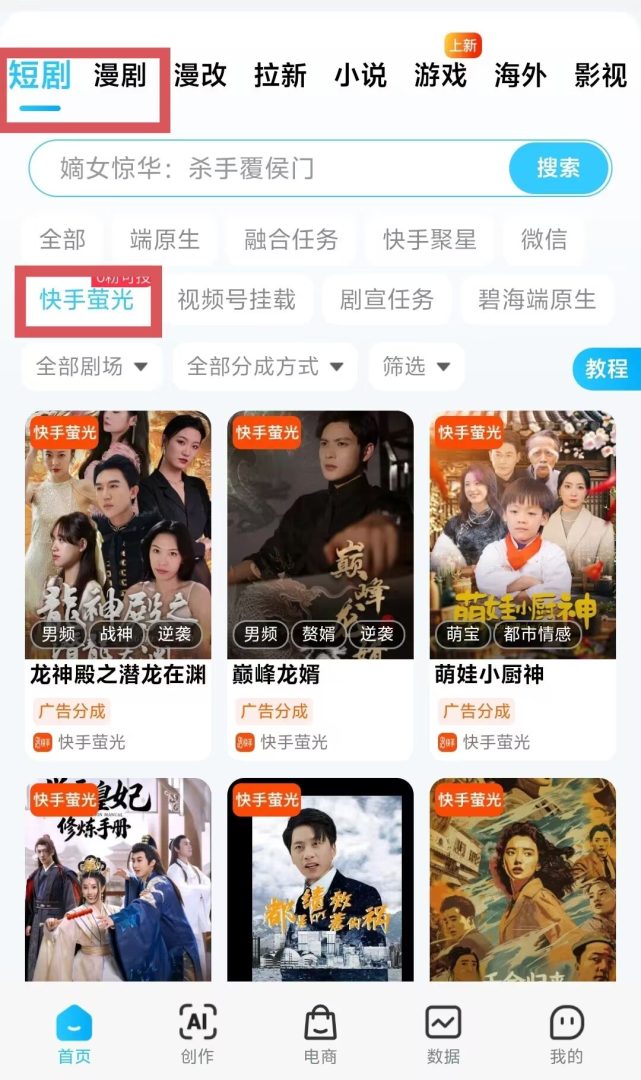
Task: Tap the blue 搜索 button
Action: coord(558,168)
